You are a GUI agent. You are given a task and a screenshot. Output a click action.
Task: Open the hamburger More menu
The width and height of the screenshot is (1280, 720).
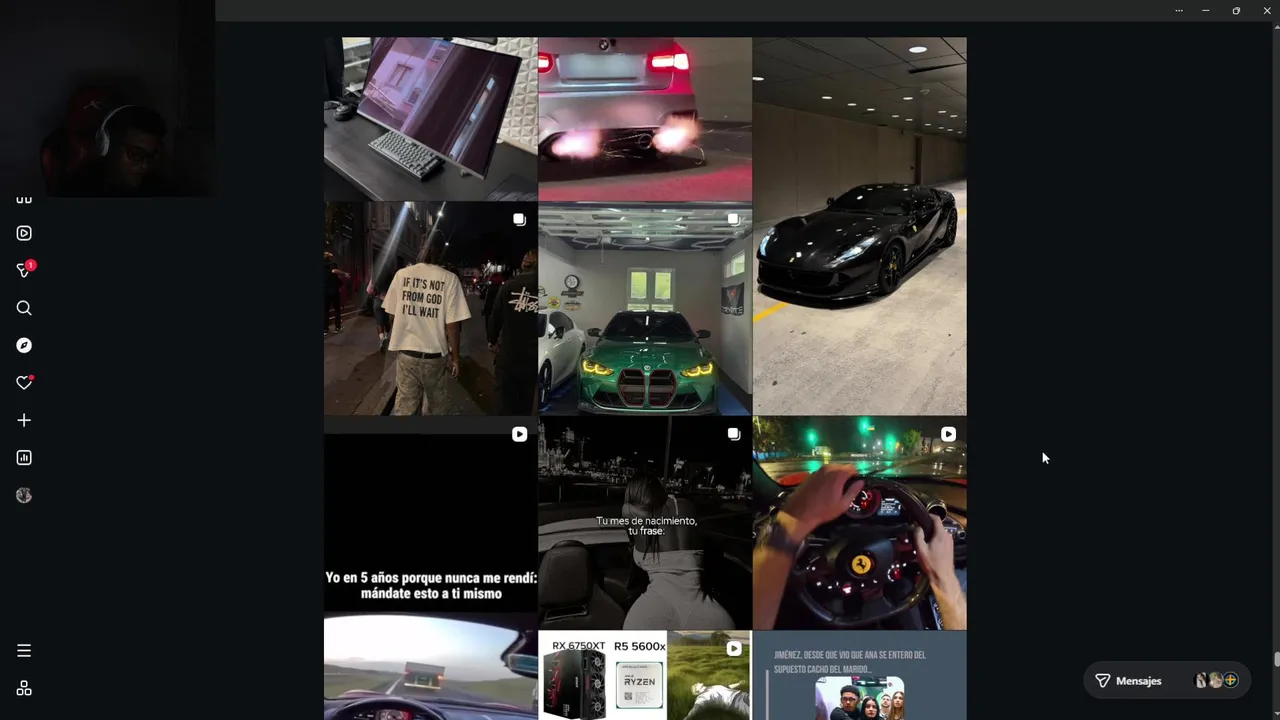click(24, 650)
